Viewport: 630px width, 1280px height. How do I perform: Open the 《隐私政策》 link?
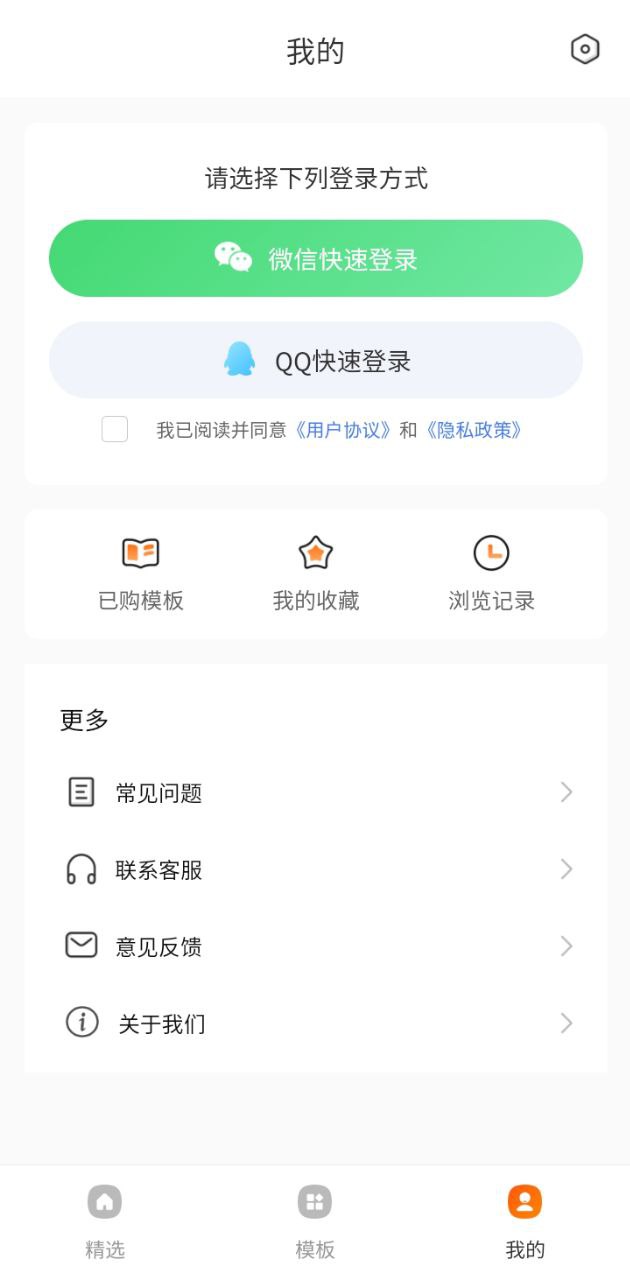(471, 430)
